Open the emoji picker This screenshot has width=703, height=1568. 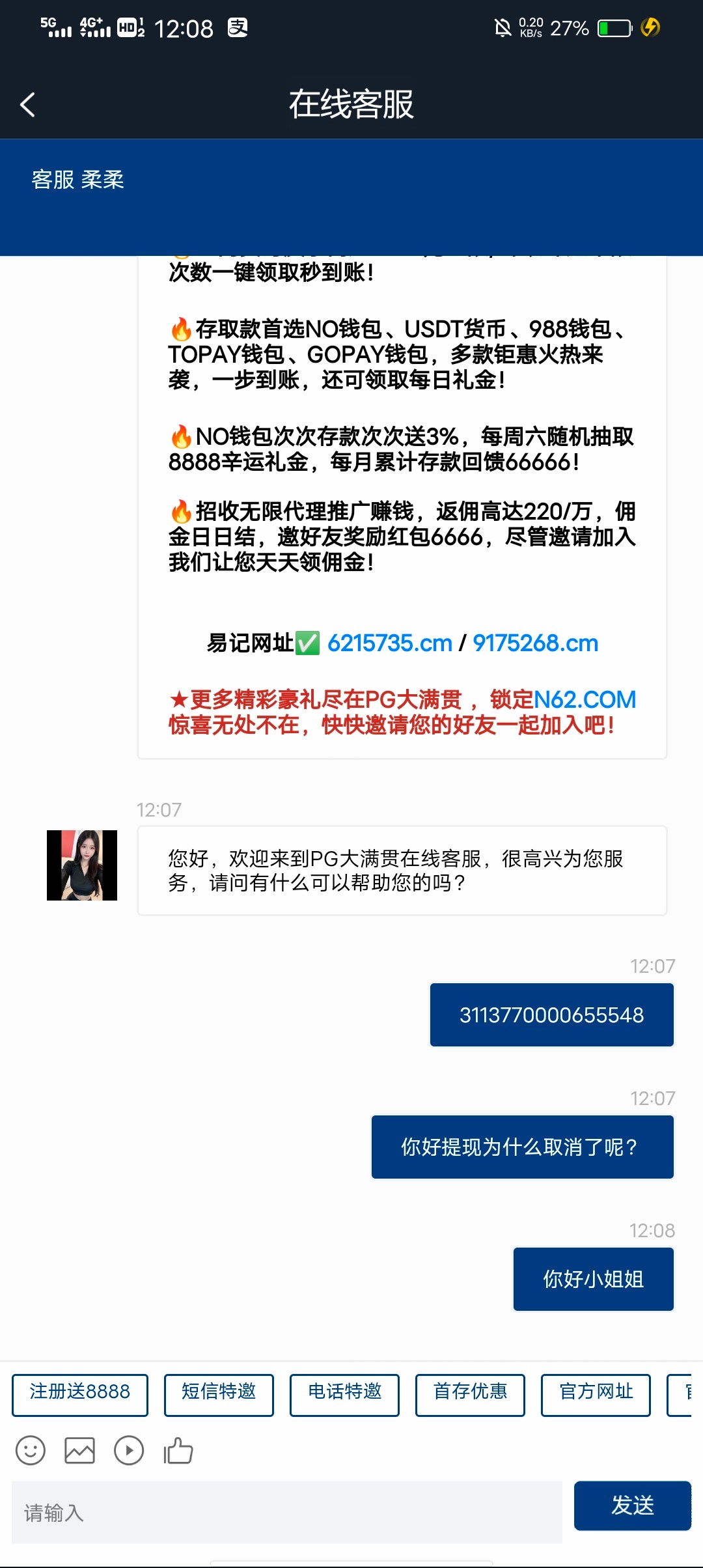[x=31, y=1450]
